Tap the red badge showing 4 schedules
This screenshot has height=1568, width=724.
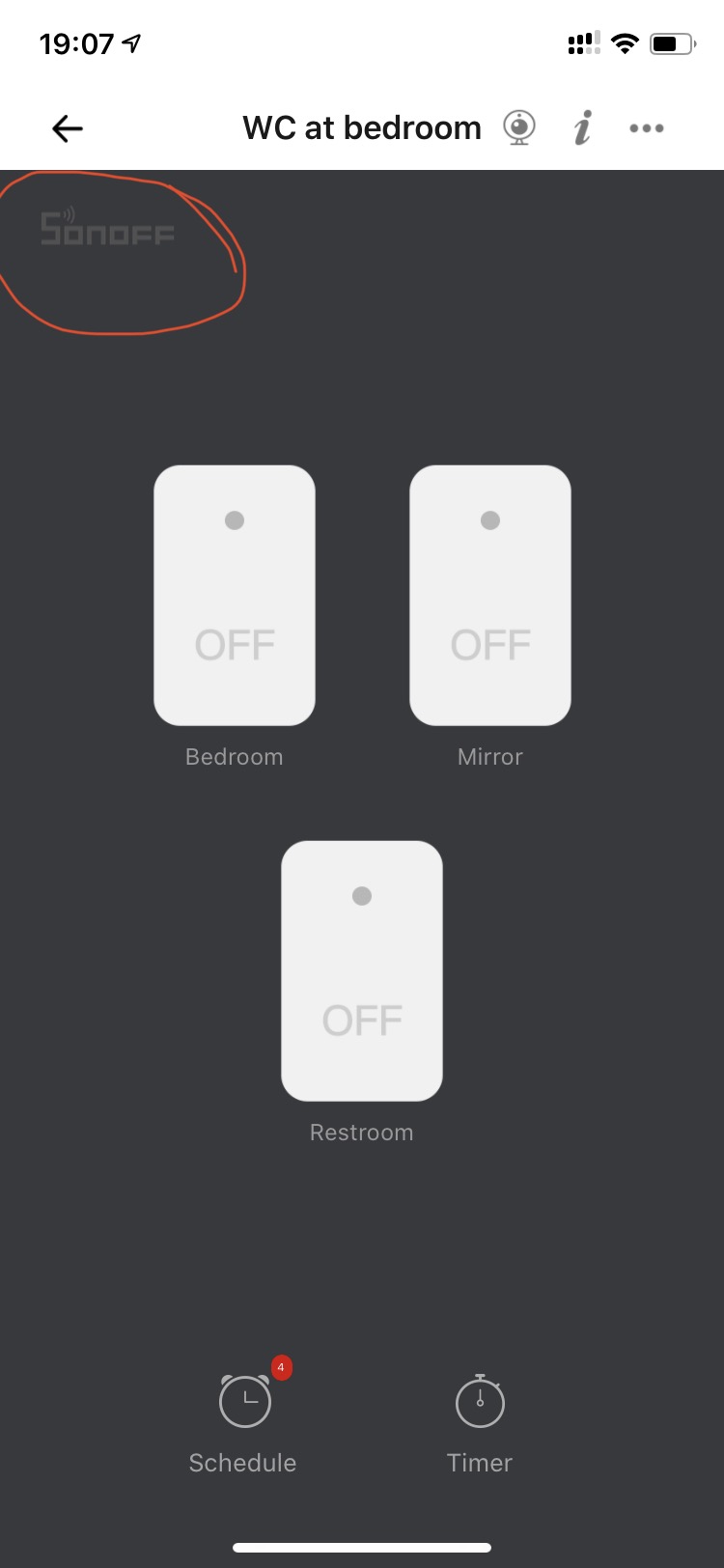pos(280,1367)
